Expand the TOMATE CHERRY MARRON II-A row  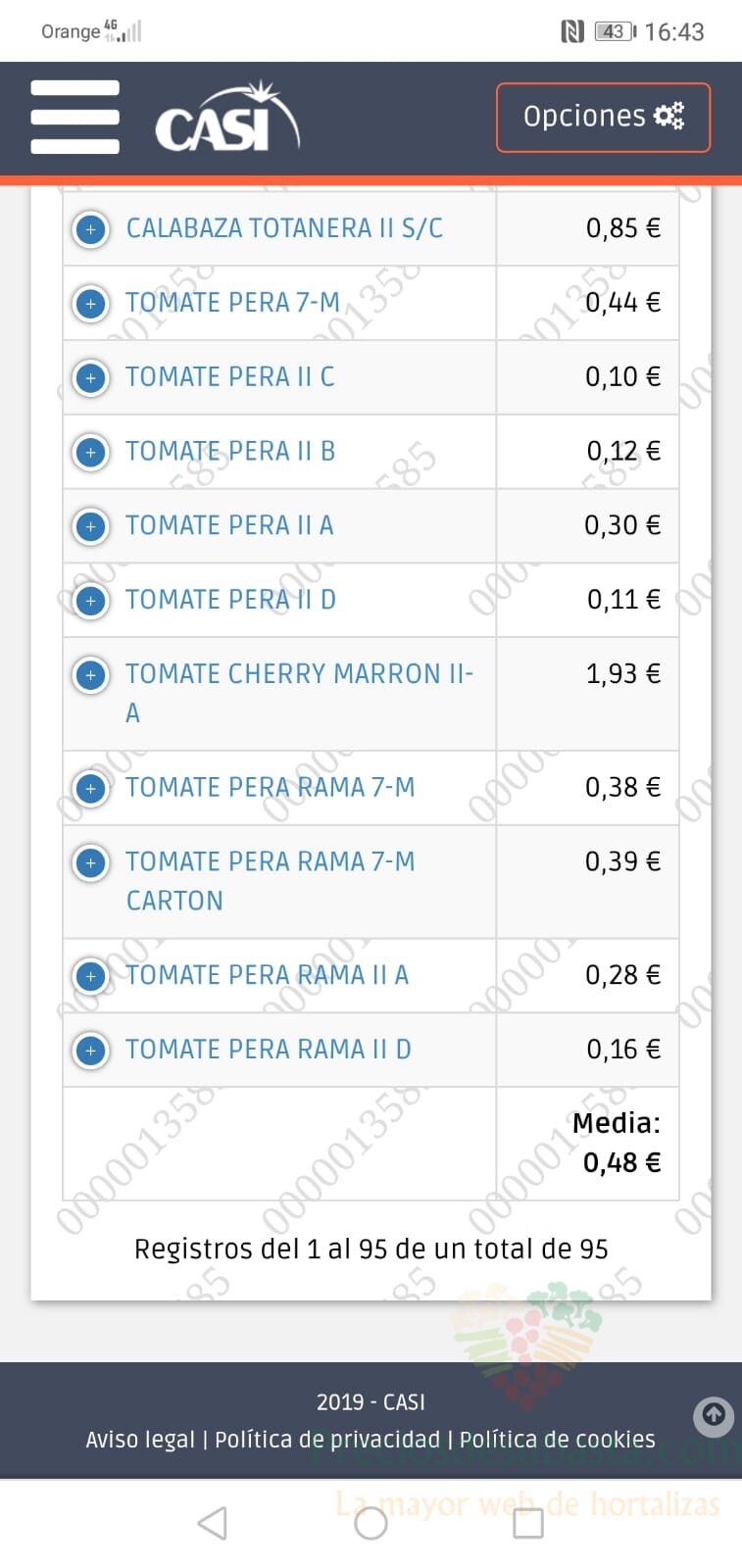click(91, 675)
